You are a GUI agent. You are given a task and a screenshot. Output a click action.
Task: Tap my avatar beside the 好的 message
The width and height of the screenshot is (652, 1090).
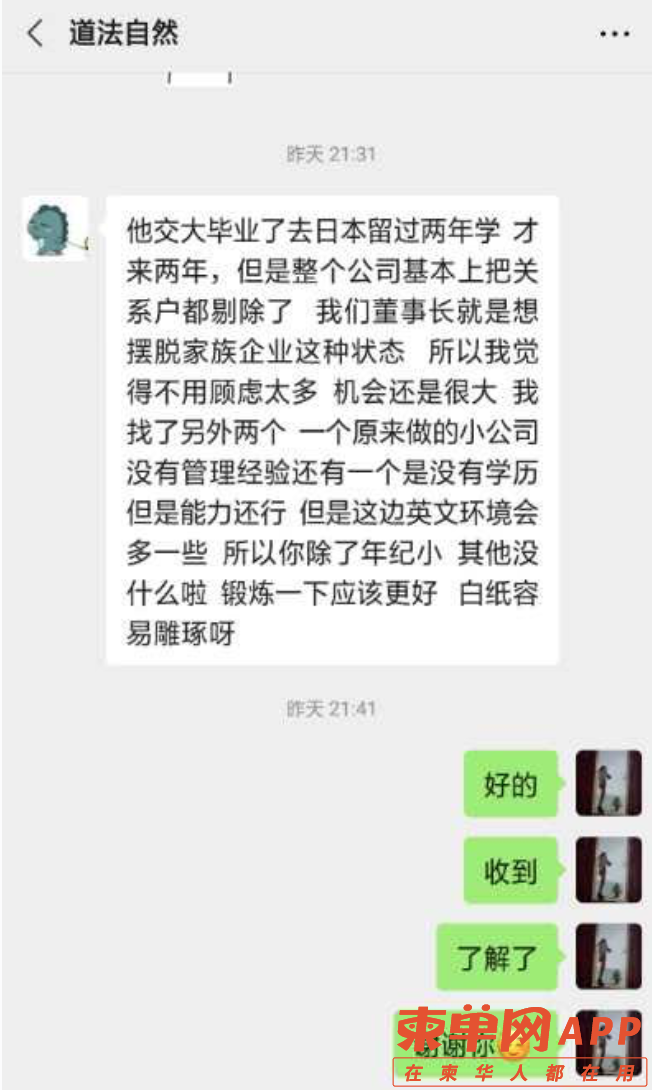(x=608, y=783)
